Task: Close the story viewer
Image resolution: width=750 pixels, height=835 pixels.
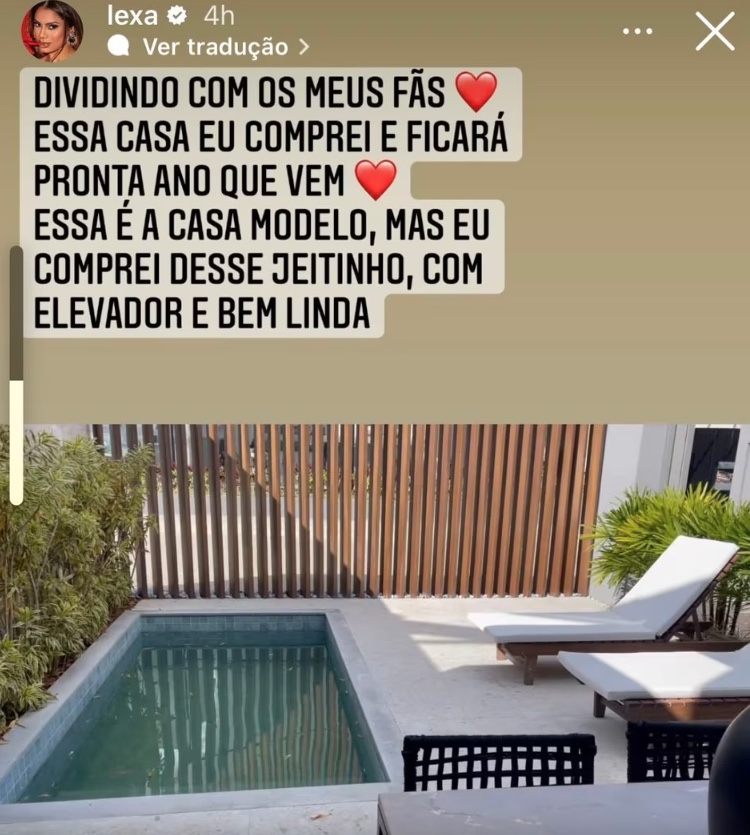Action: [715, 32]
